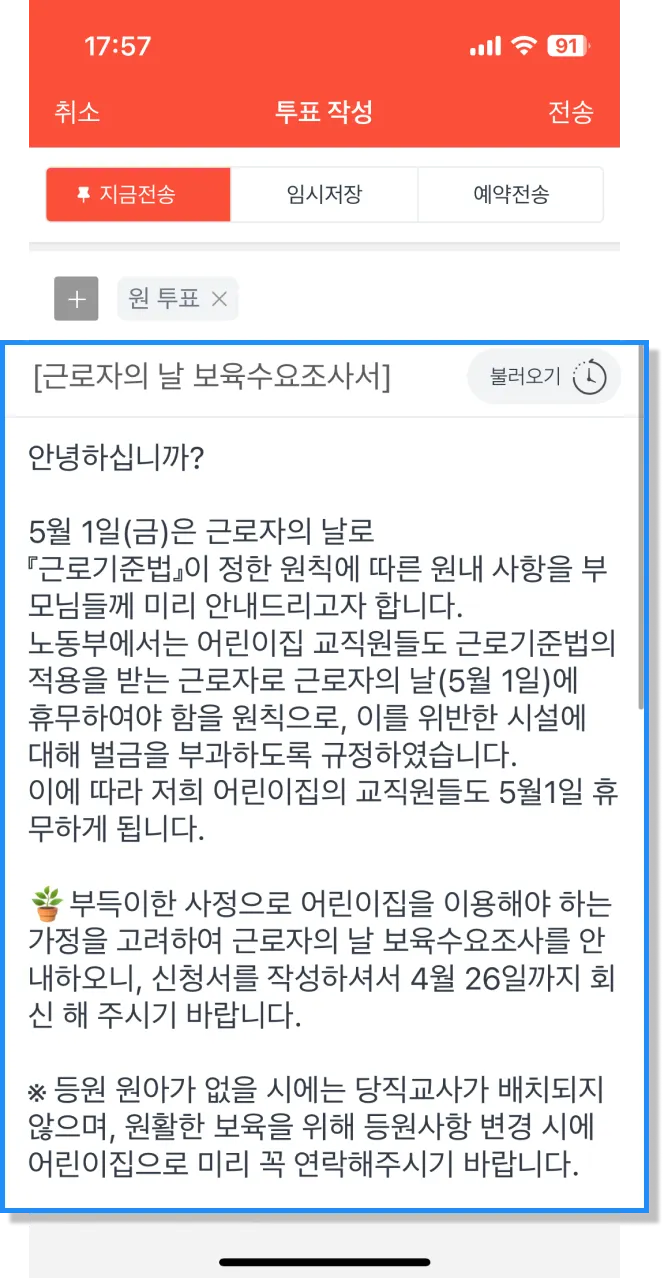663x1278 pixels.
Task: Select the 지금전송 option
Action: point(138,194)
